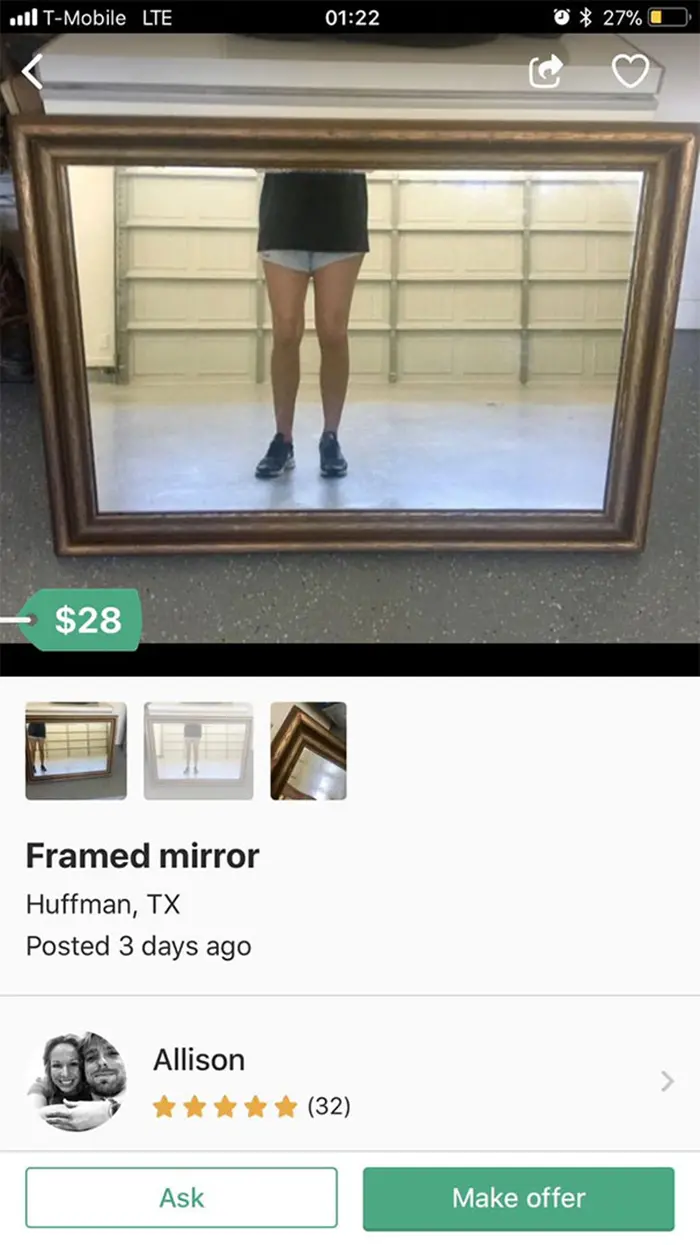Open the large framed mirror photo
The height and width of the screenshot is (1245, 700).
(x=350, y=340)
